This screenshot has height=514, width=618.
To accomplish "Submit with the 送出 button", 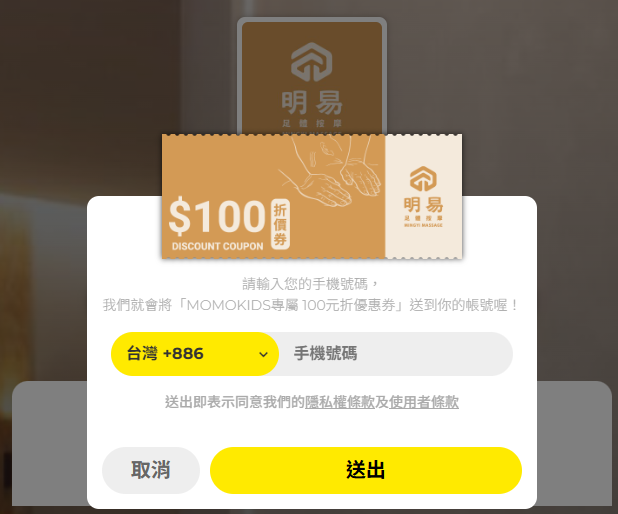I will (x=365, y=470).
